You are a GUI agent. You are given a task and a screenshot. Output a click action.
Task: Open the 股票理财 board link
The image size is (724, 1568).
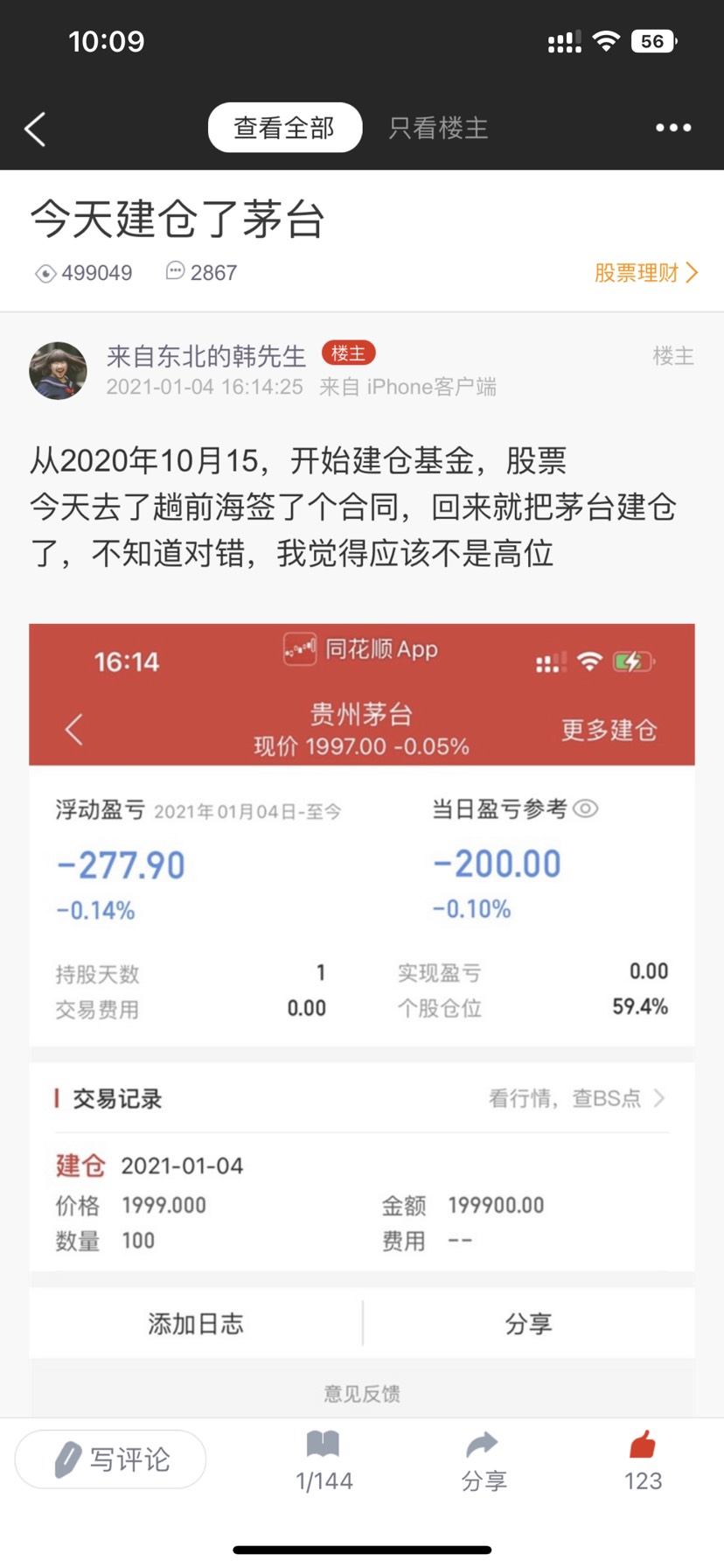click(645, 273)
